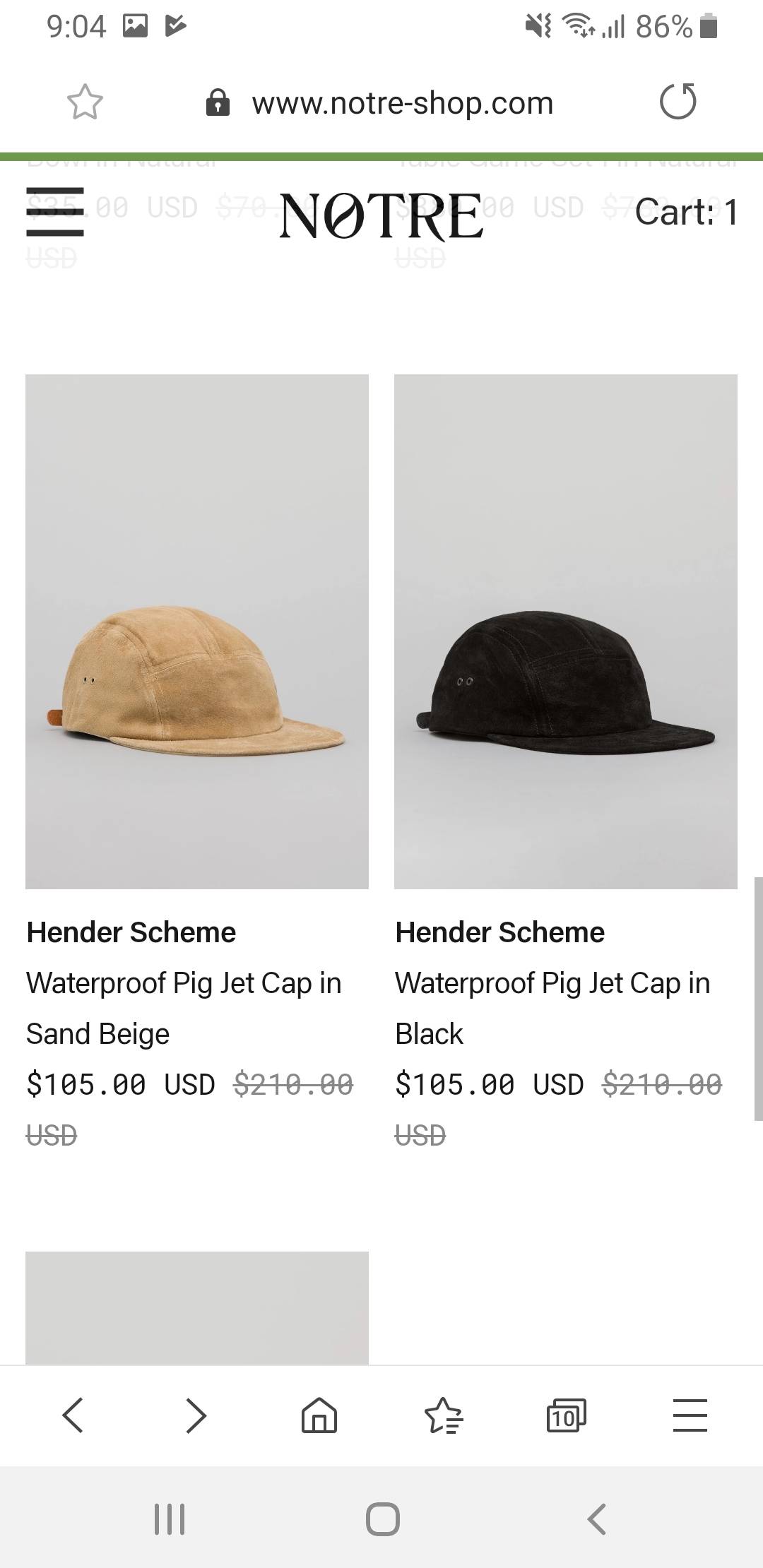The width and height of the screenshot is (763, 1568).
Task: Open the browser tools menu
Action: (690, 1415)
